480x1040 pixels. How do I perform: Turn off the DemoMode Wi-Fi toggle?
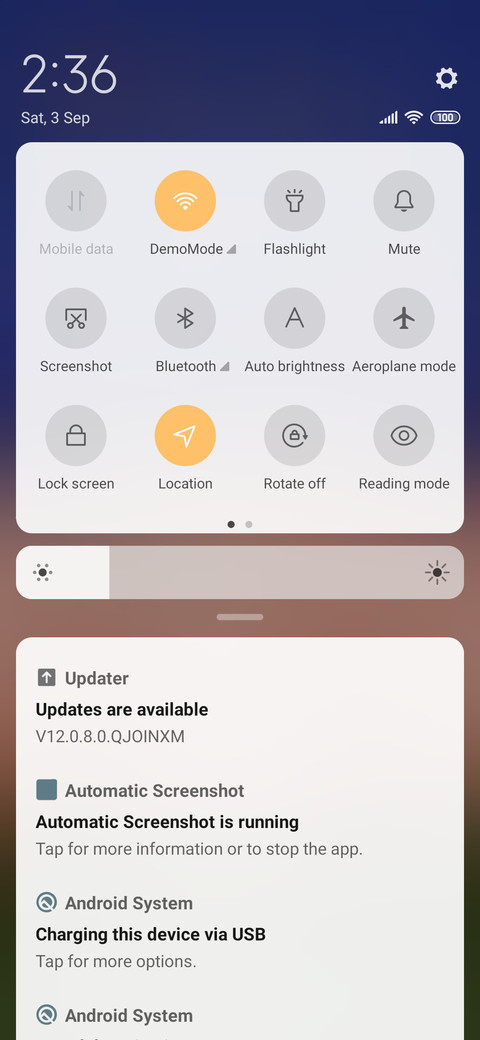coord(185,201)
